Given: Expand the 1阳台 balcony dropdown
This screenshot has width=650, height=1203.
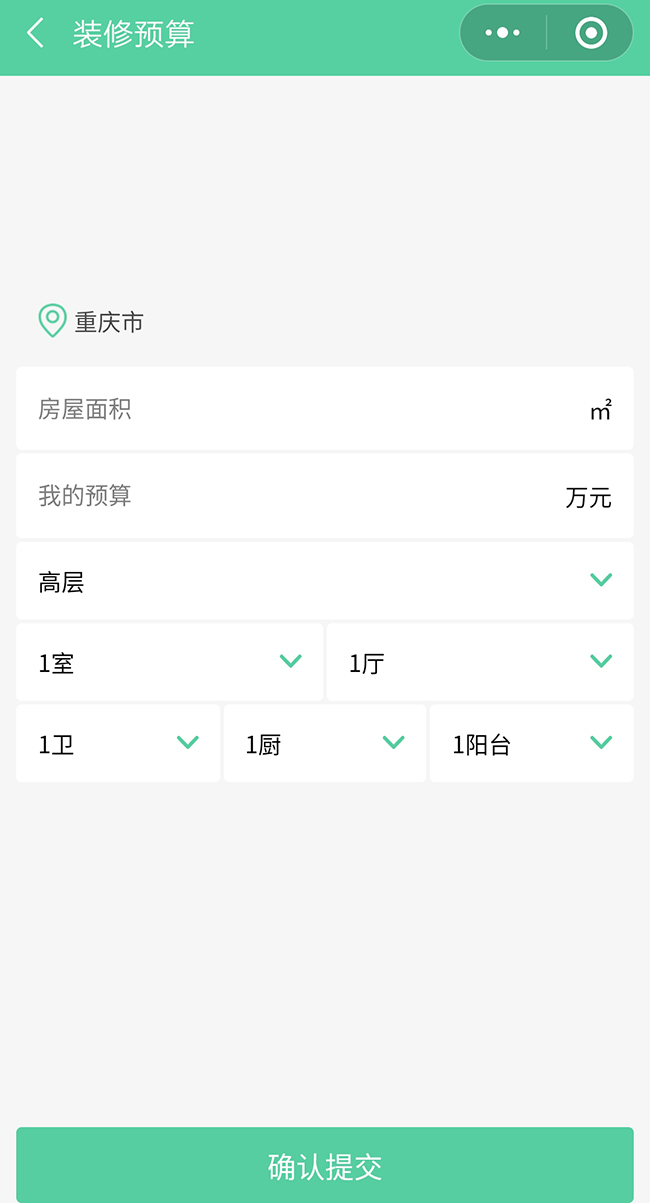Looking at the screenshot, I should (x=531, y=743).
